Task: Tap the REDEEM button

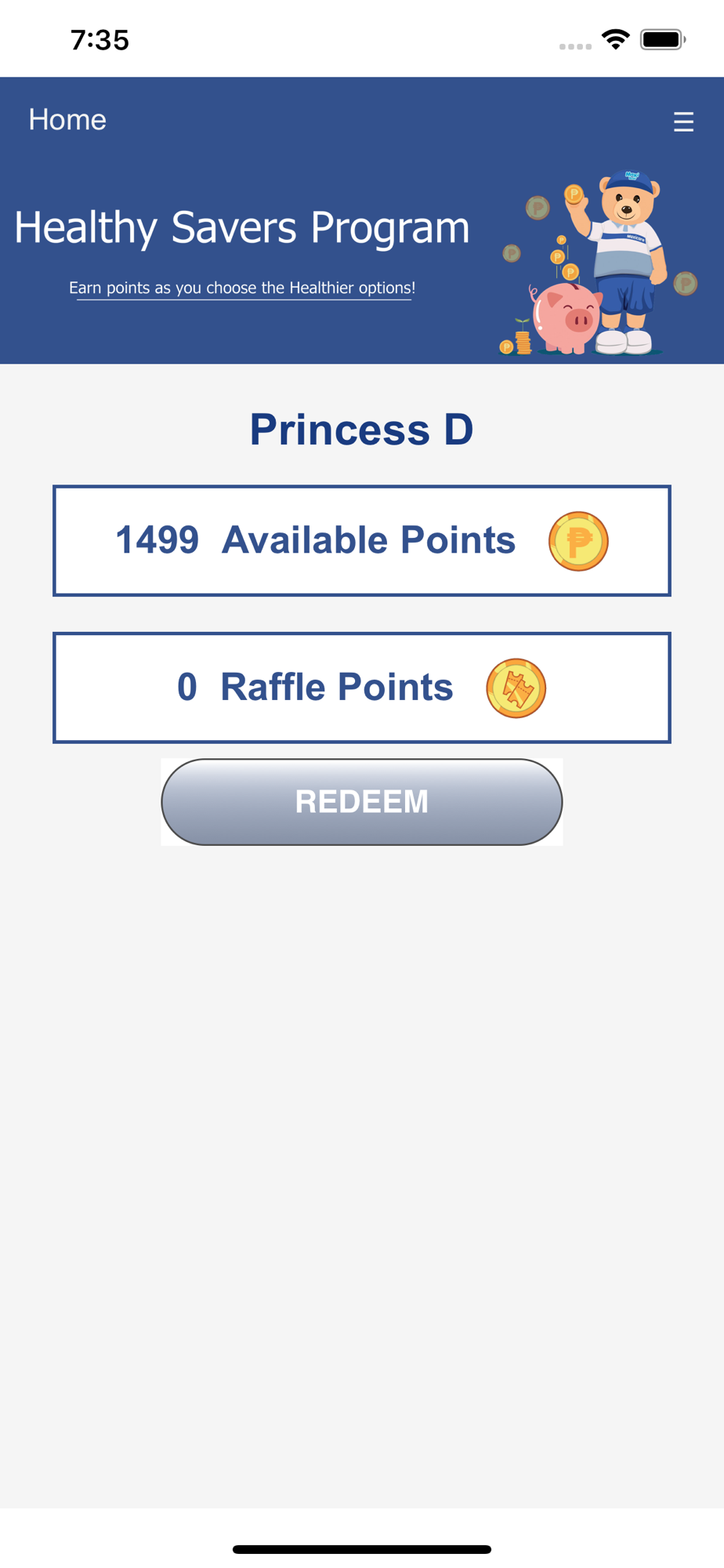Action: pyautogui.click(x=361, y=801)
